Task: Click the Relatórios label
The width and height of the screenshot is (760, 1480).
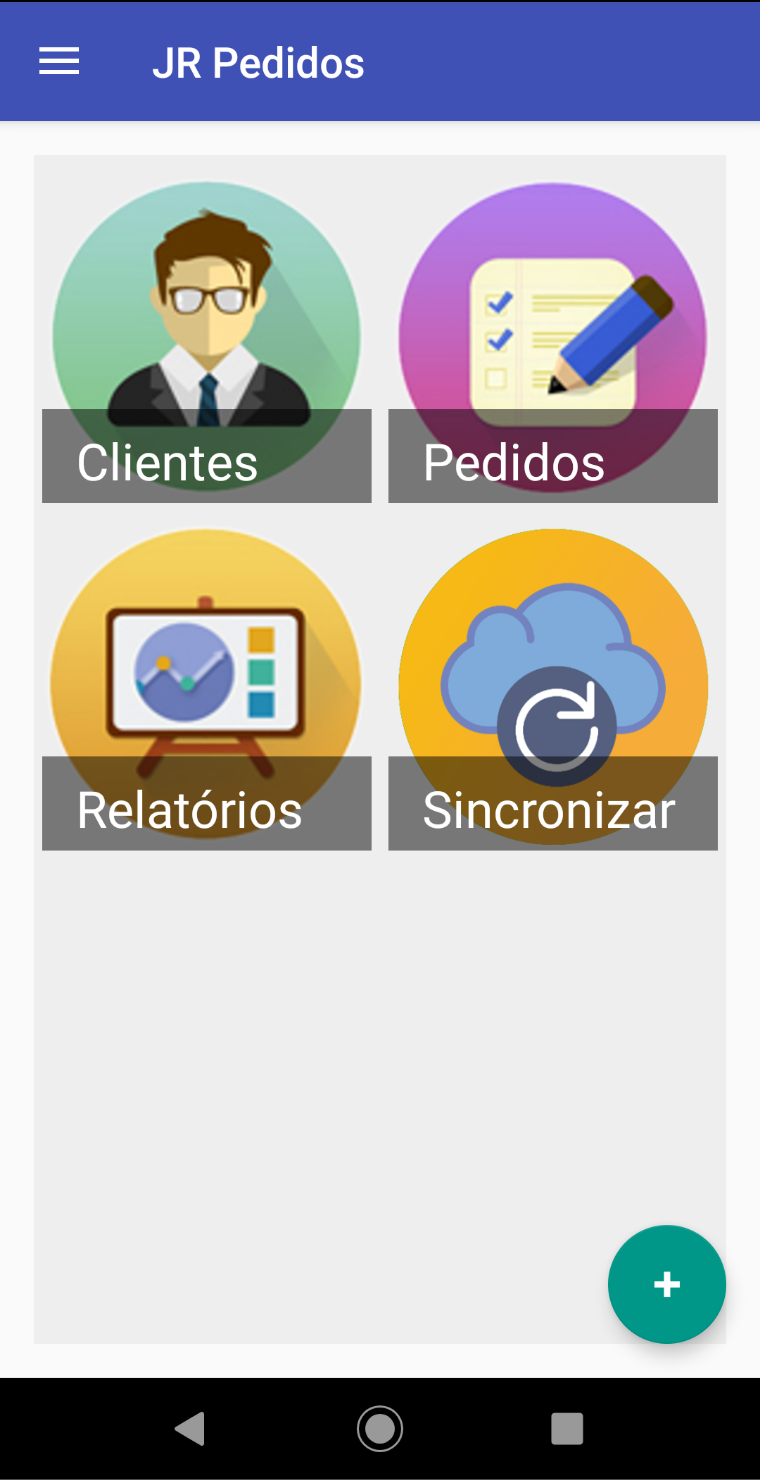Action: click(x=189, y=810)
